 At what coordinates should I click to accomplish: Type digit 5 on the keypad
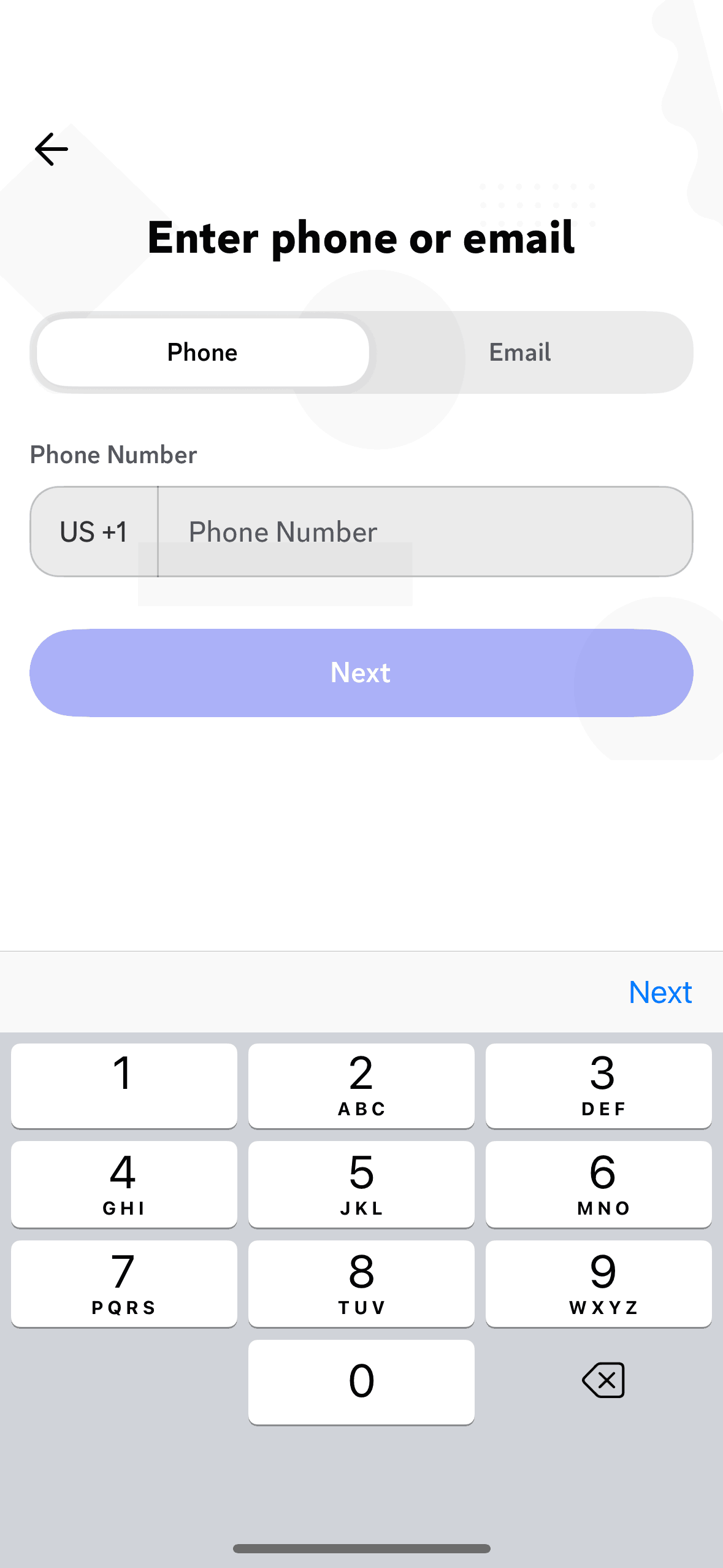click(361, 1184)
